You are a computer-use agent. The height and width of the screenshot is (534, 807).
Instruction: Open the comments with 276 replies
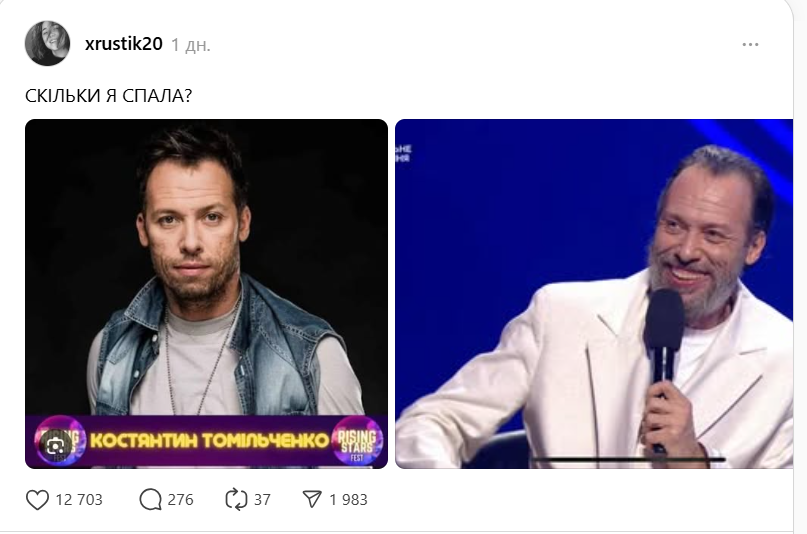pos(151,499)
